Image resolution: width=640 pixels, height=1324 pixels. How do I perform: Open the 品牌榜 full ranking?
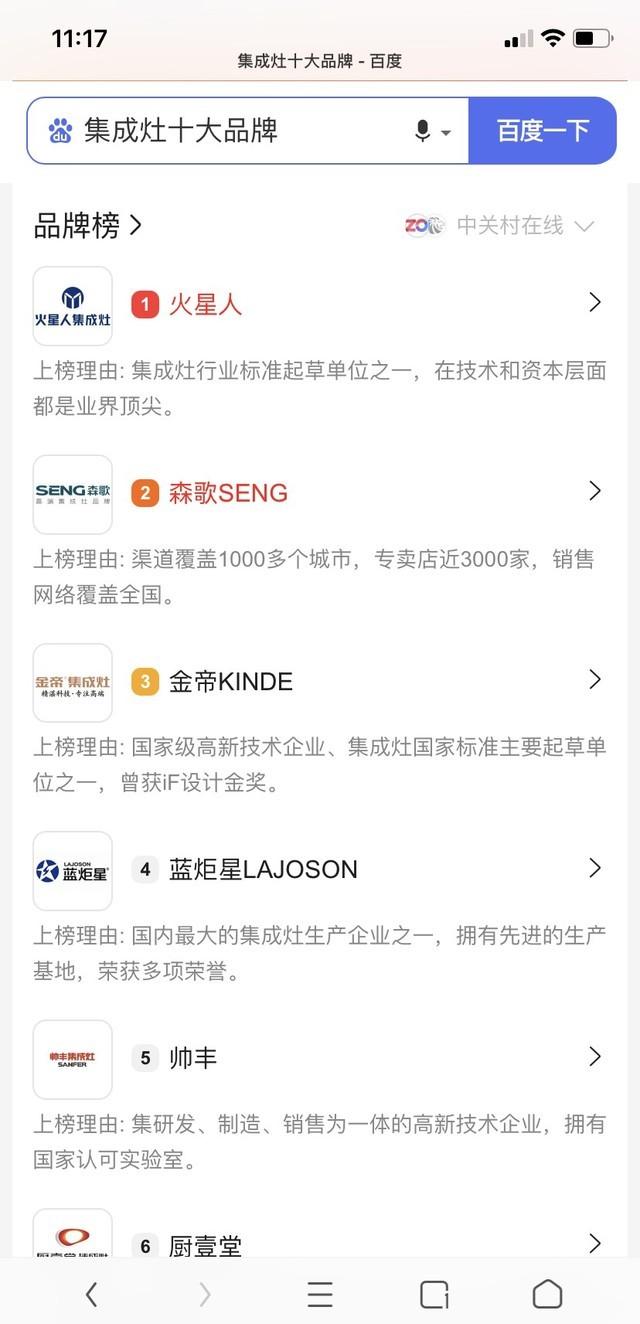tap(88, 226)
